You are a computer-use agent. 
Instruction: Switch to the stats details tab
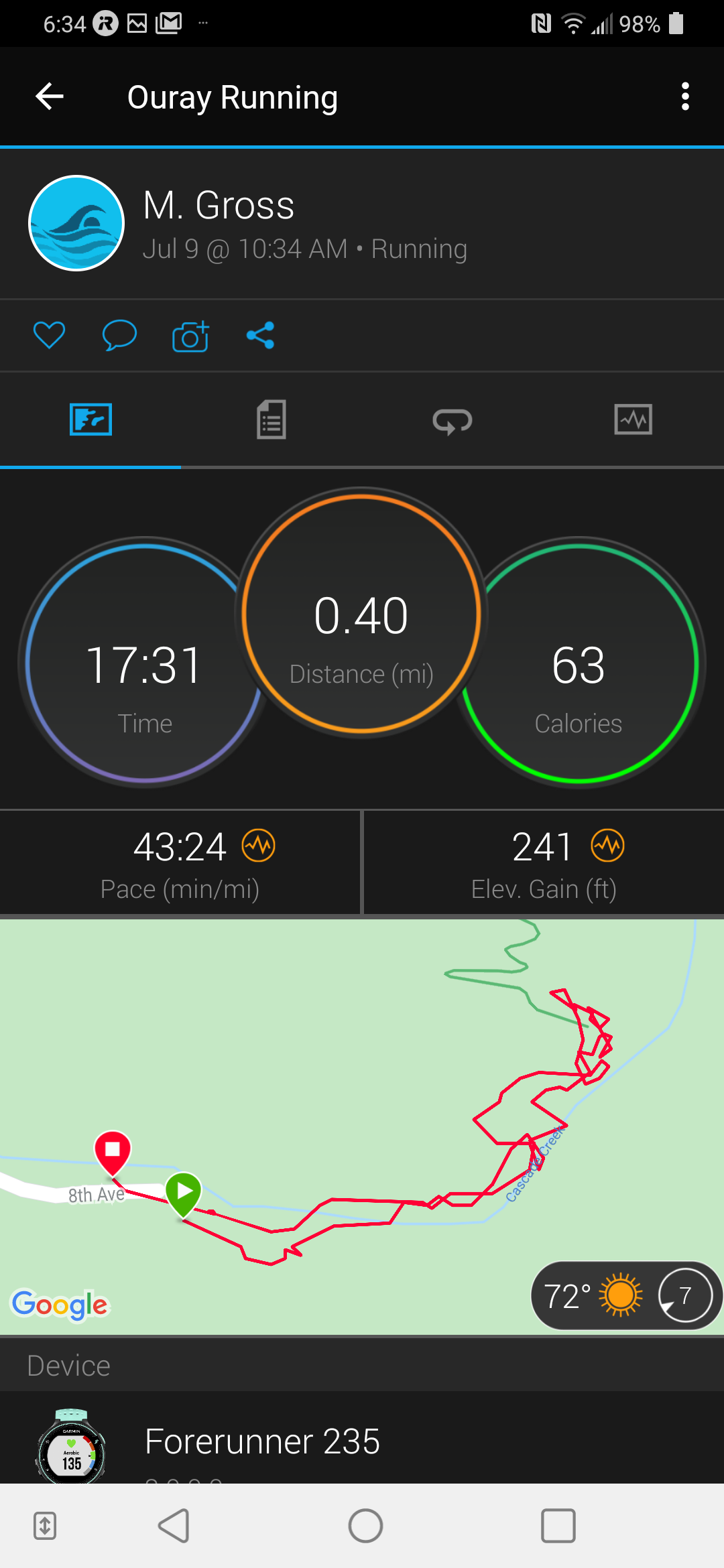tap(271, 420)
